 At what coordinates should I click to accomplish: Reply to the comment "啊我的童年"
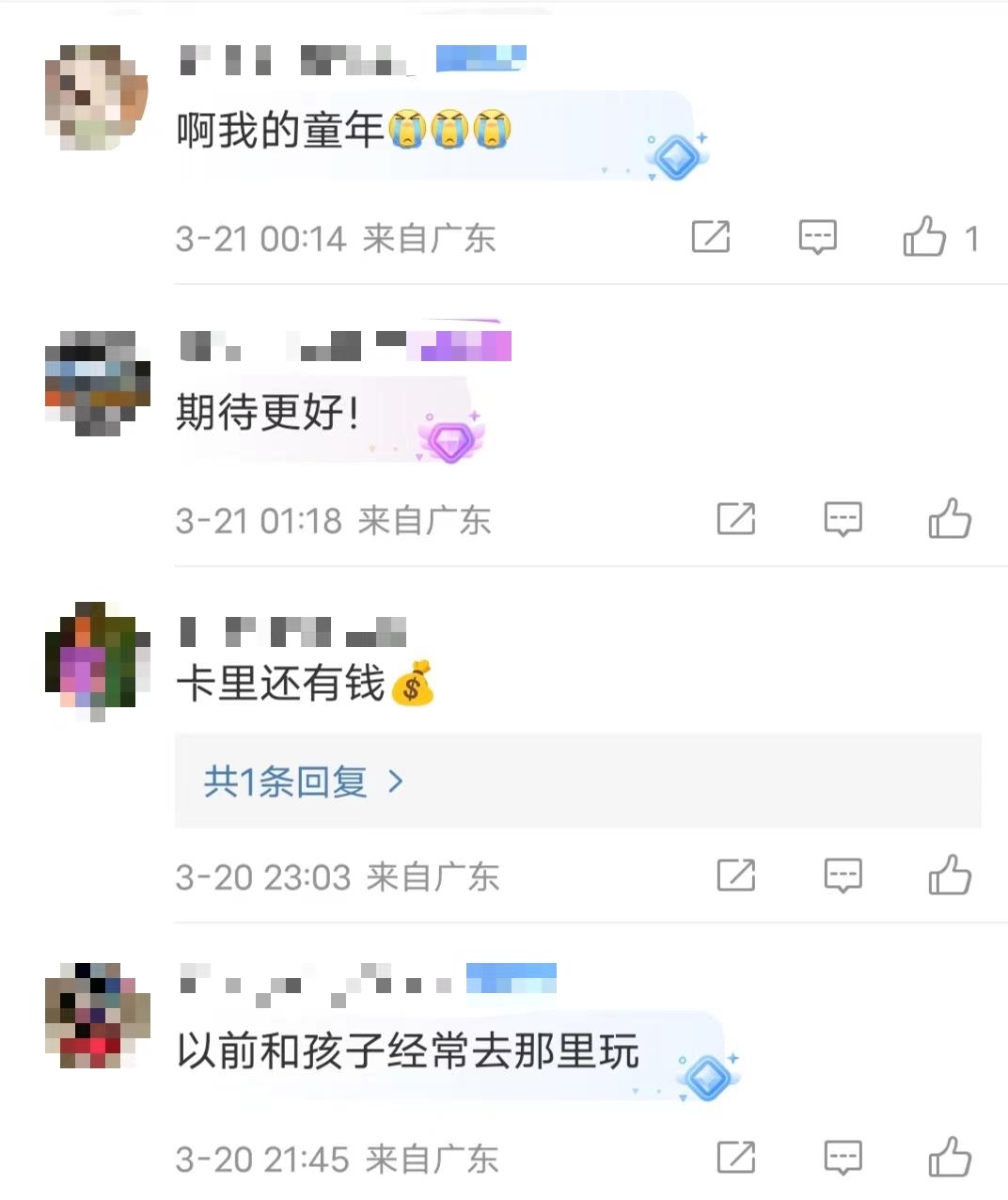tap(817, 237)
